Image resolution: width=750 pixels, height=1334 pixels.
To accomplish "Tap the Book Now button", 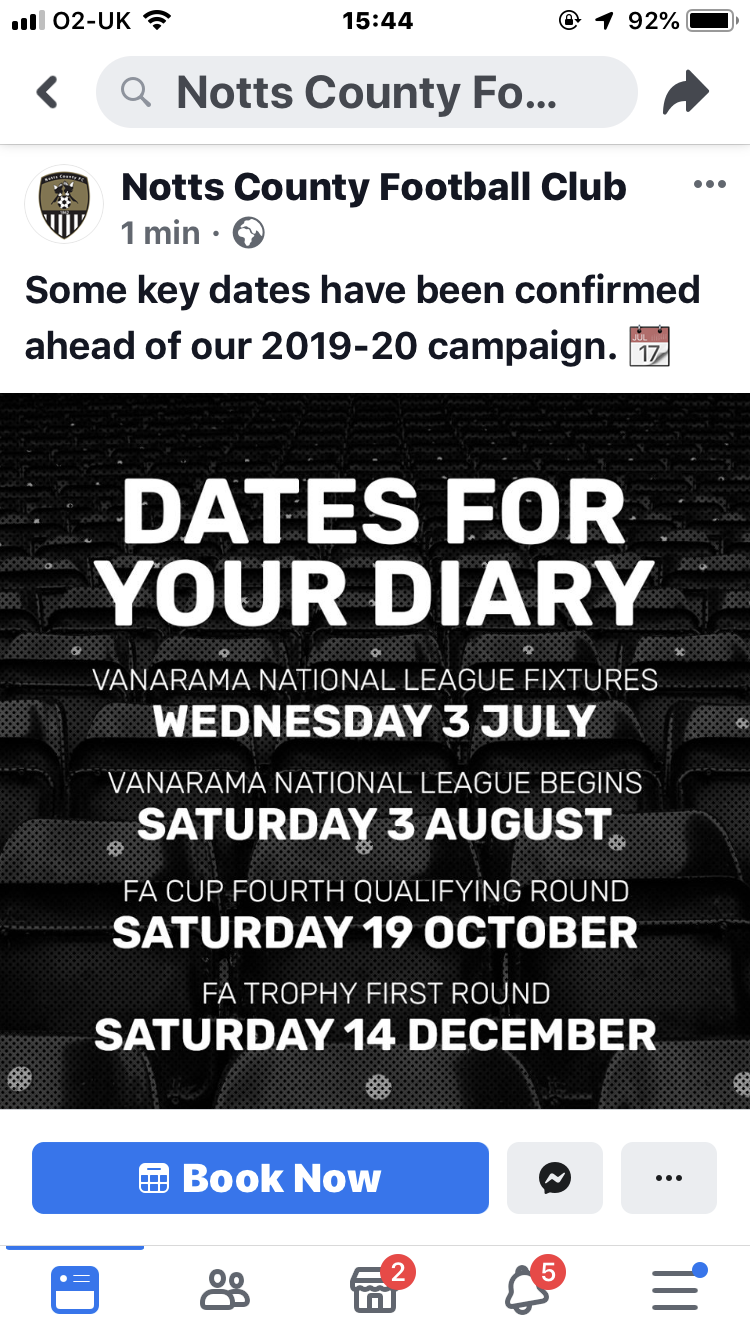I will [x=260, y=1178].
